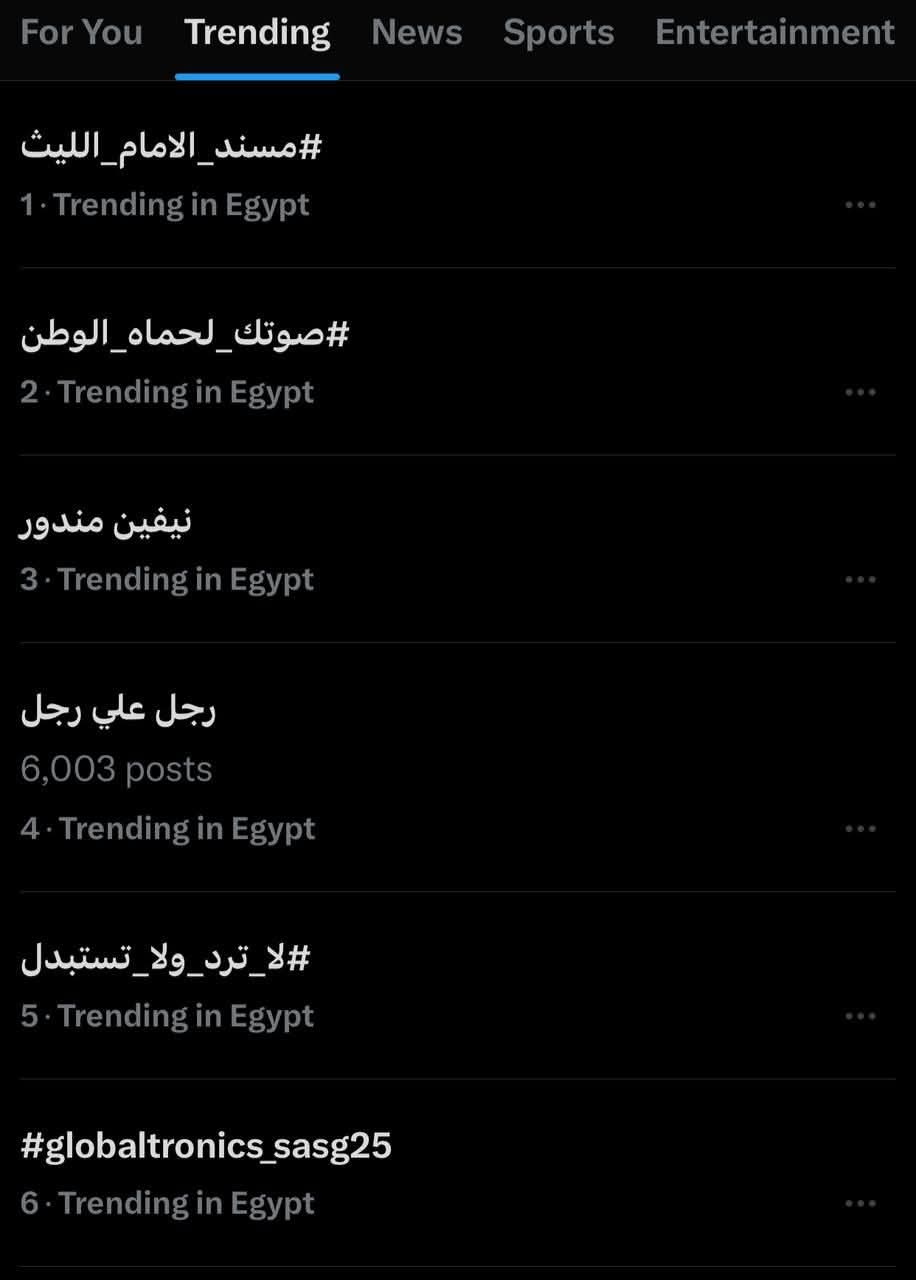This screenshot has width=916, height=1280.
Task: Switch to the Sports tab
Action: pos(558,32)
